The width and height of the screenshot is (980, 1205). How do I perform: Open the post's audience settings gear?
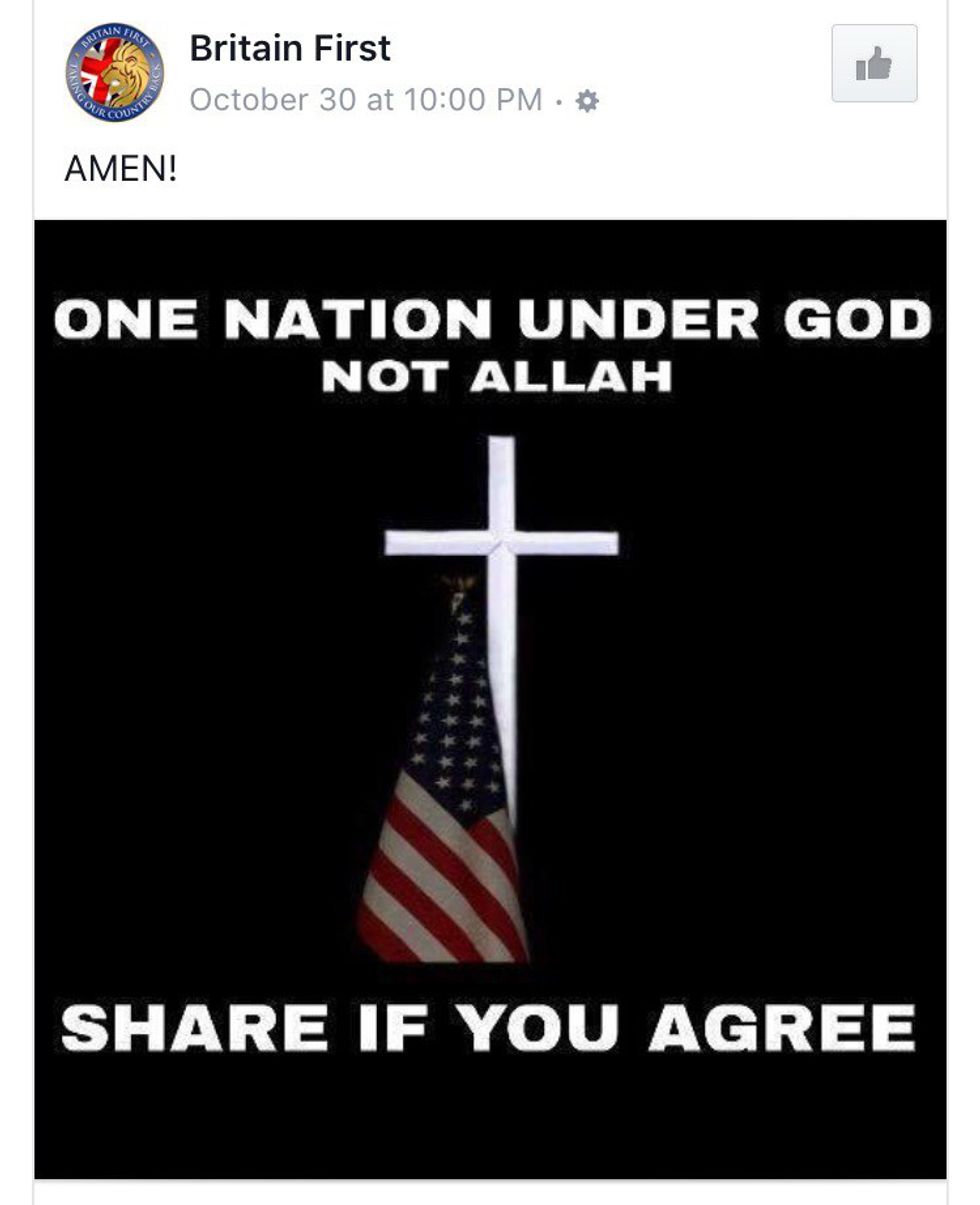(588, 101)
